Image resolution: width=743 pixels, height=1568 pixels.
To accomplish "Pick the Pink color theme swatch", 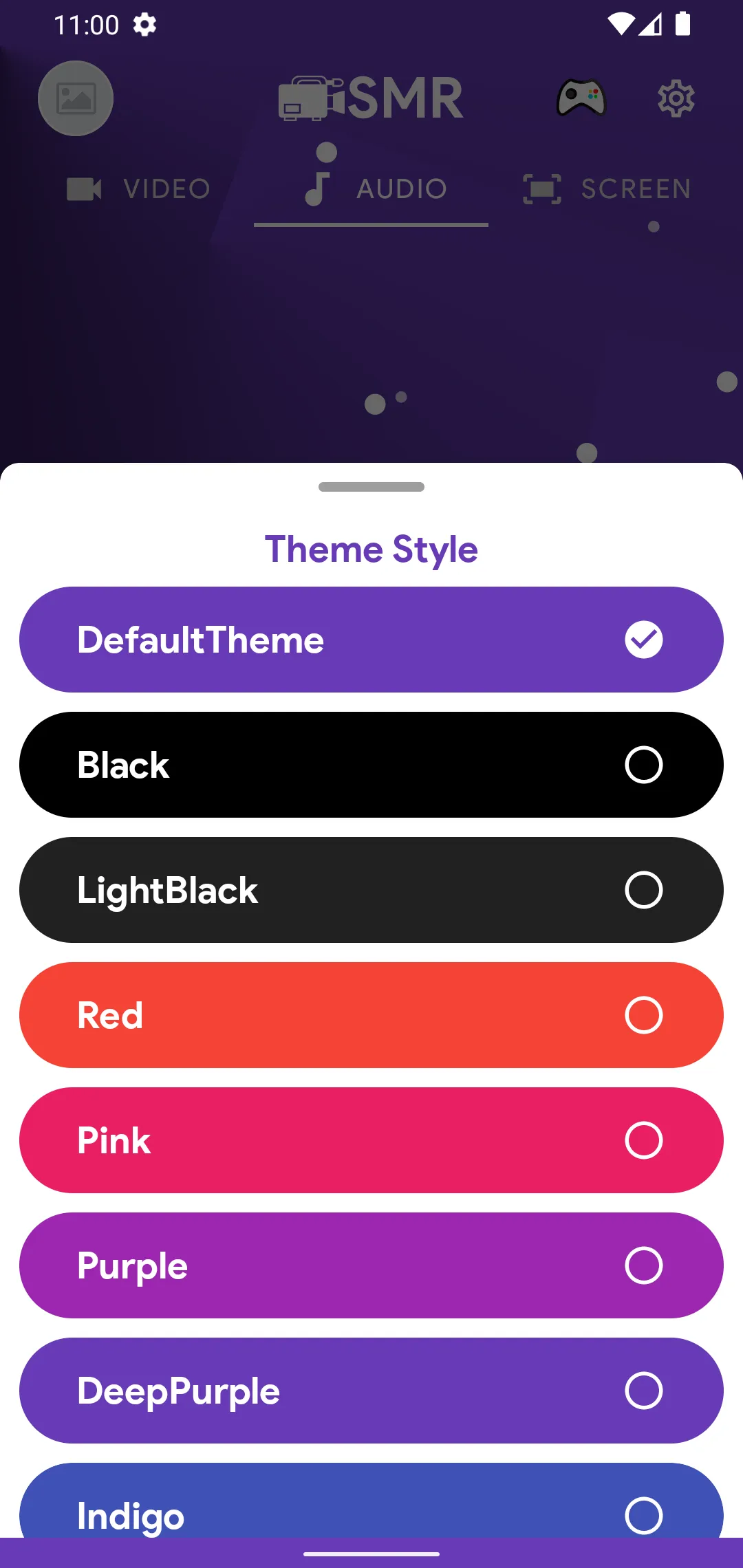I will [371, 1140].
